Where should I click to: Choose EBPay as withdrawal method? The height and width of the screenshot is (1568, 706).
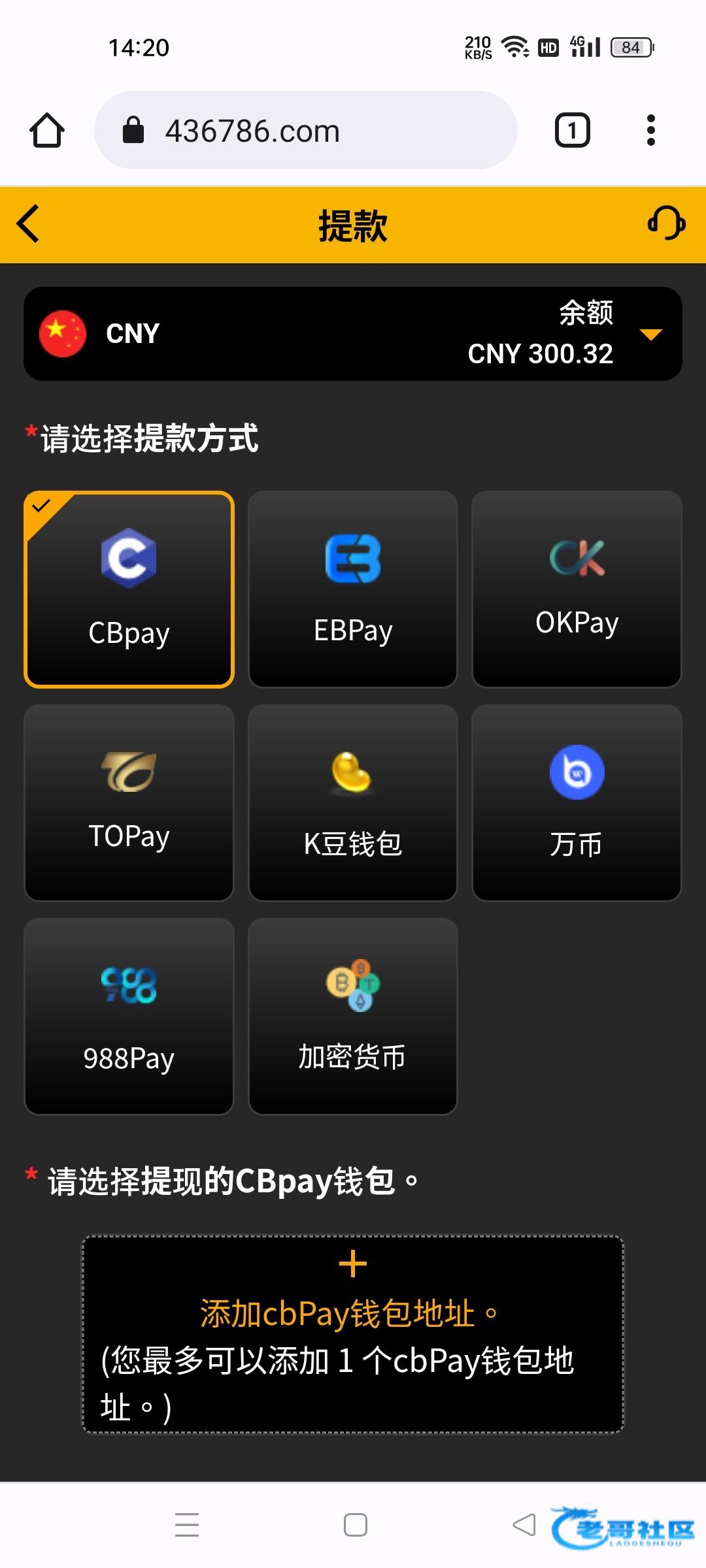pos(353,589)
